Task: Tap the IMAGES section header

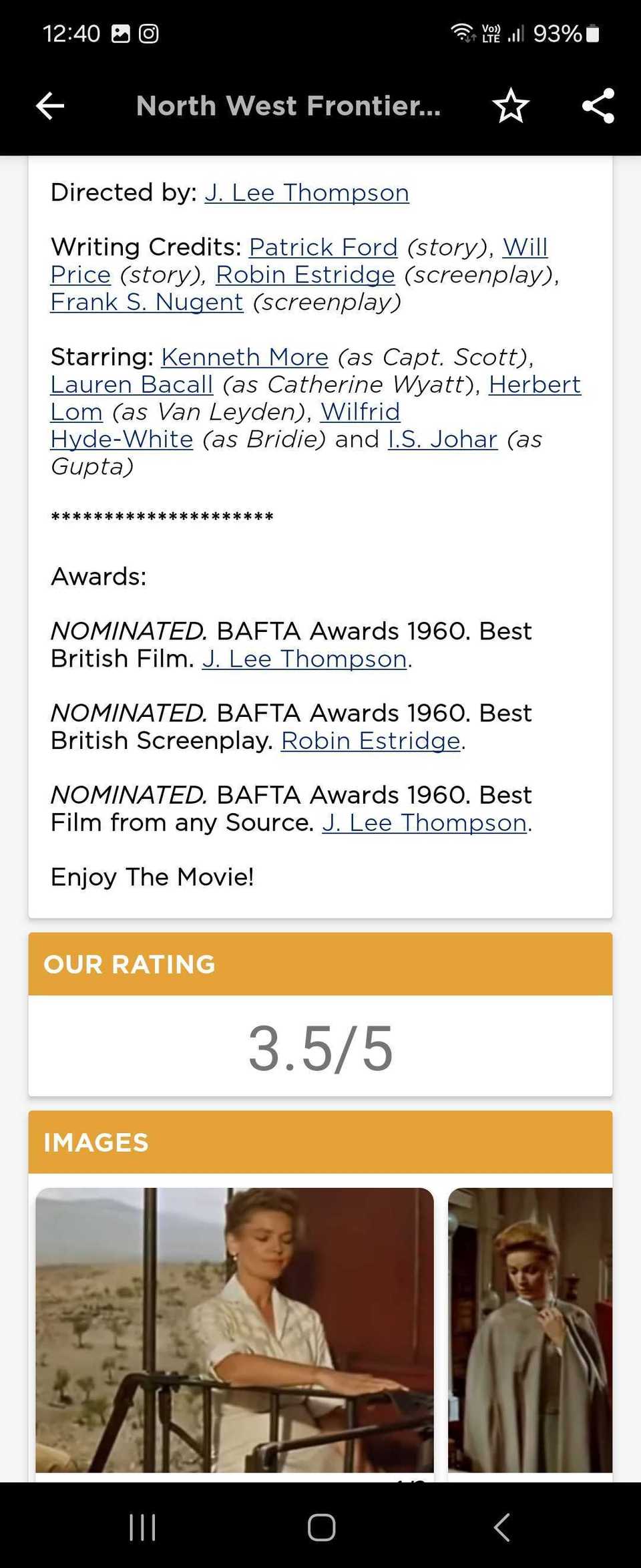Action: point(95,1142)
